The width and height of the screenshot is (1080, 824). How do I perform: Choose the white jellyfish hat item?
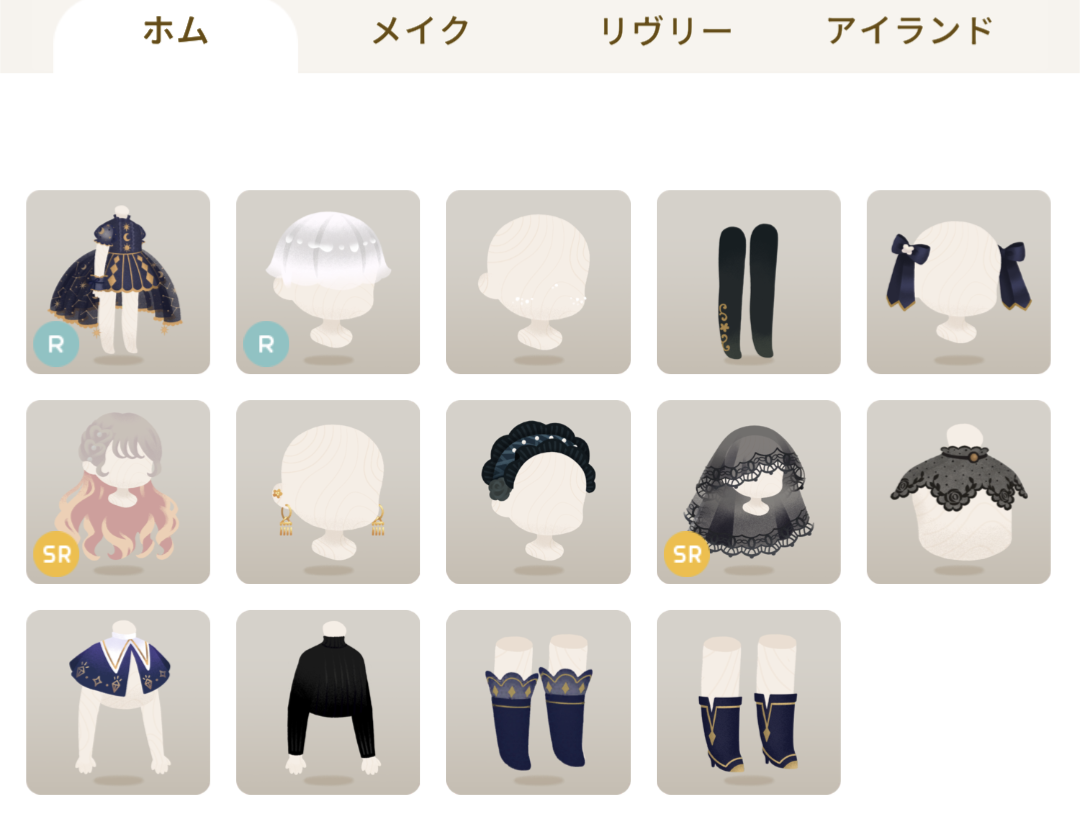(x=328, y=282)
